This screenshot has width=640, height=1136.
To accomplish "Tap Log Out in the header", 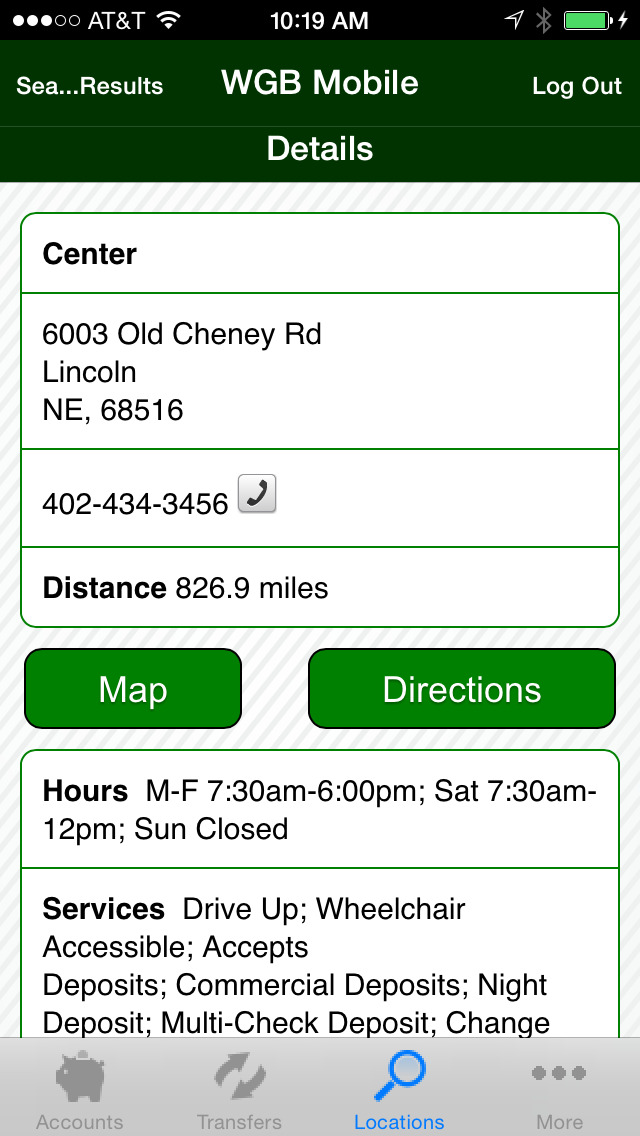I will [x=577, y=86].
